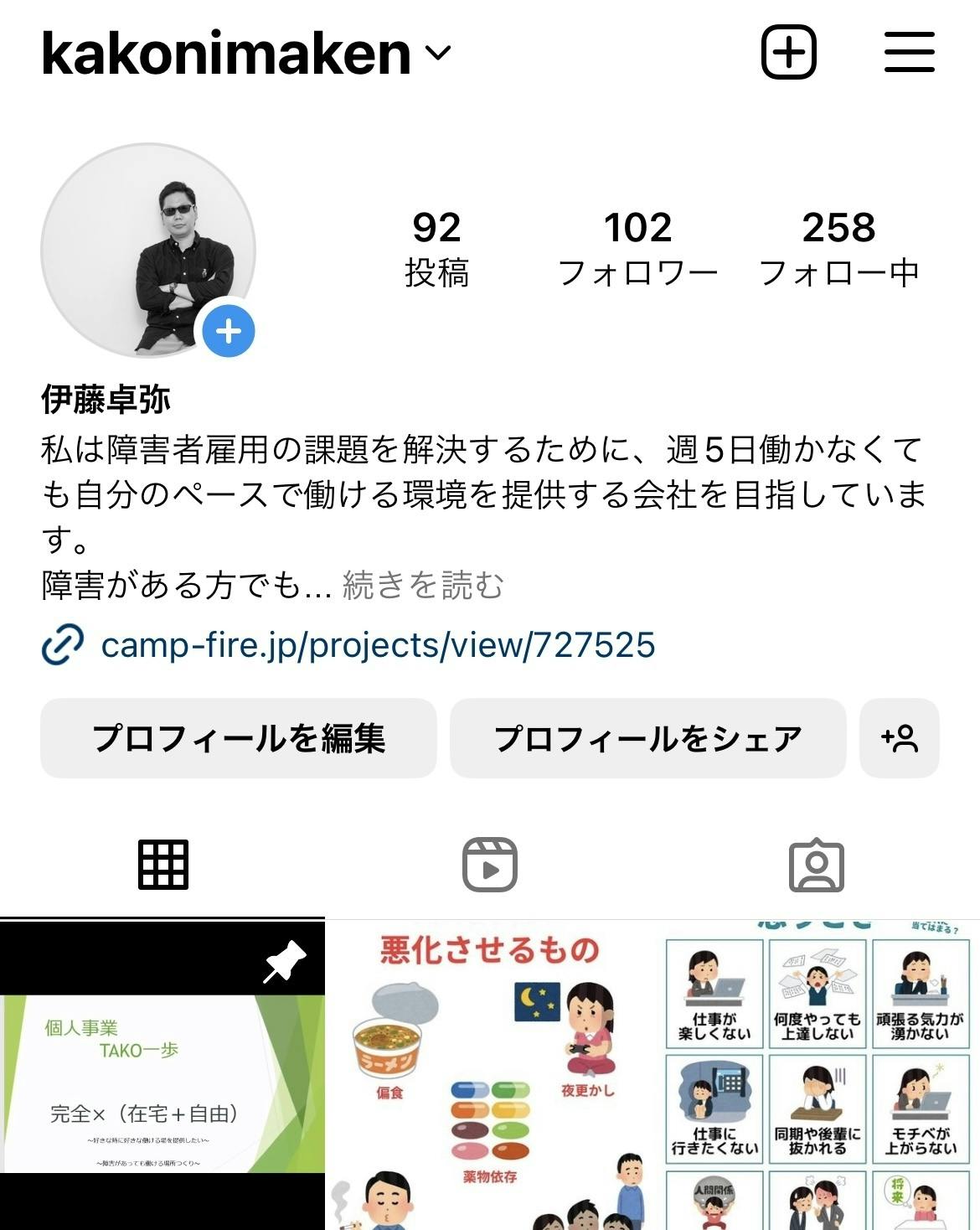Viewport: 980px width, 1230px height.
Task: Open discover people suggestions icon
Action: coord(899,738)
